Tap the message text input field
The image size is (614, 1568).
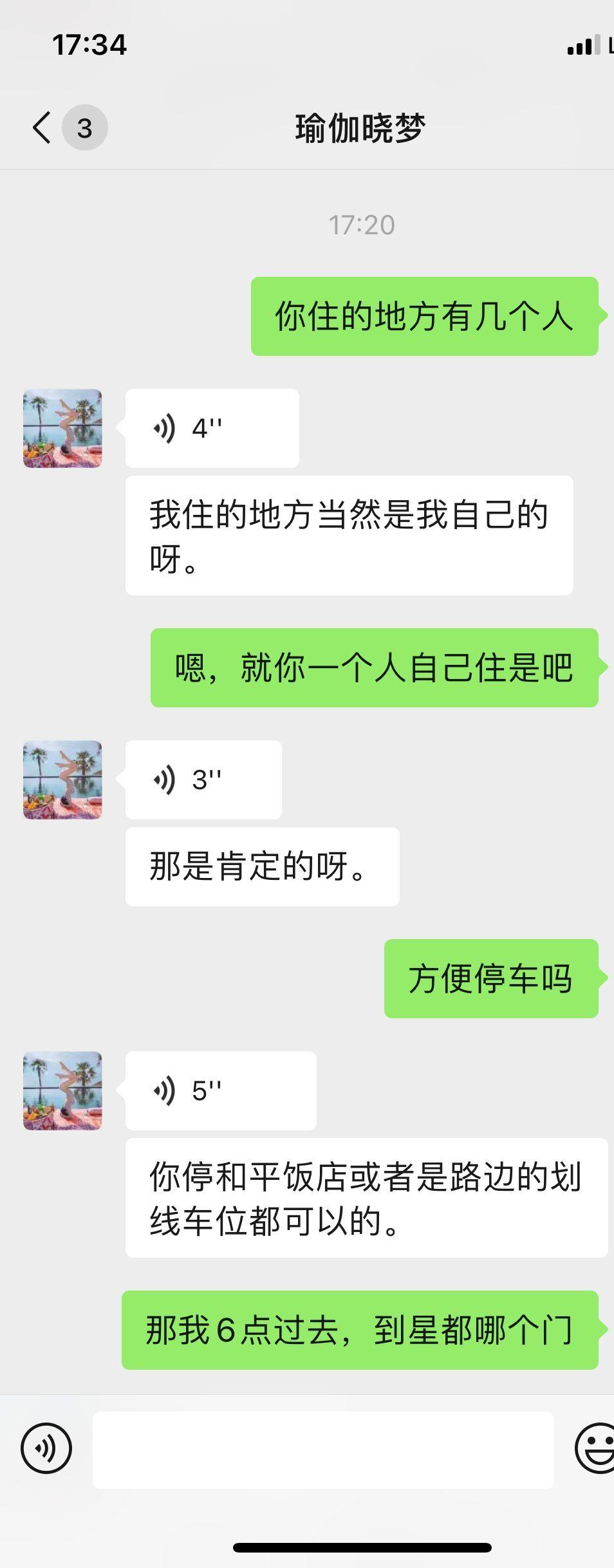pos(323,1450)
